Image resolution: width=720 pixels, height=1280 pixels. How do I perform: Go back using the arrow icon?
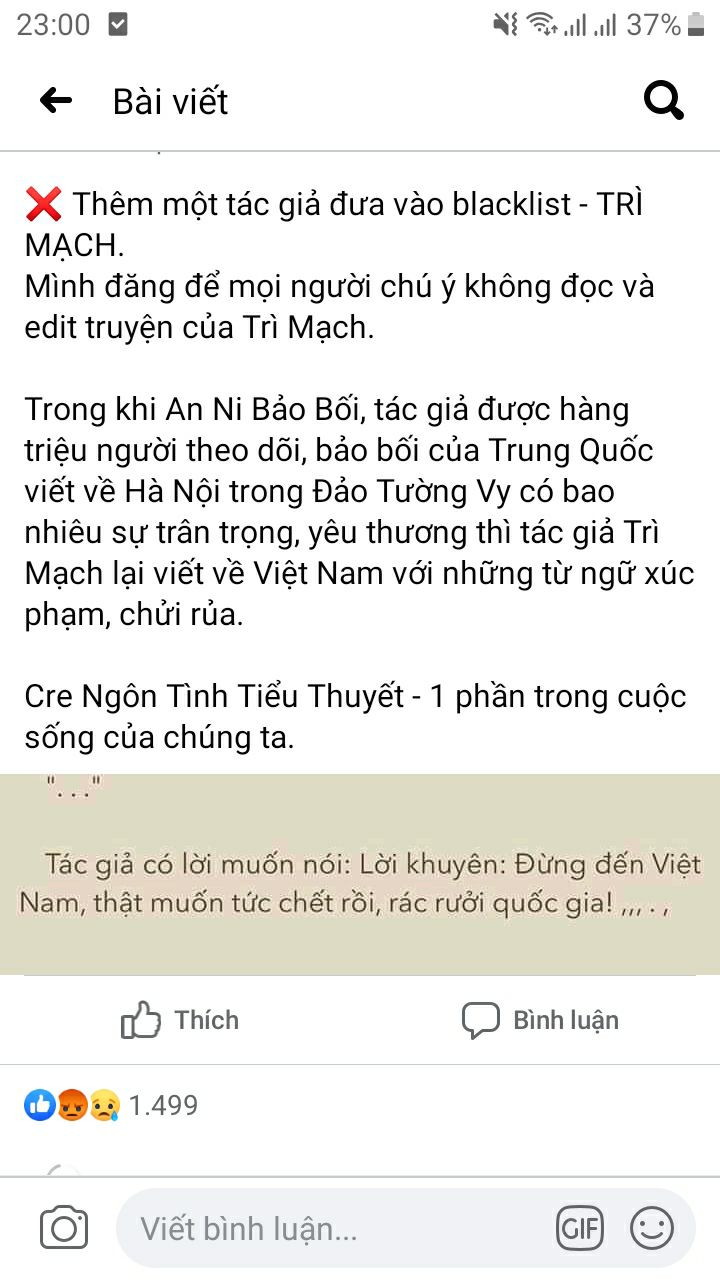tap(56, 100)
